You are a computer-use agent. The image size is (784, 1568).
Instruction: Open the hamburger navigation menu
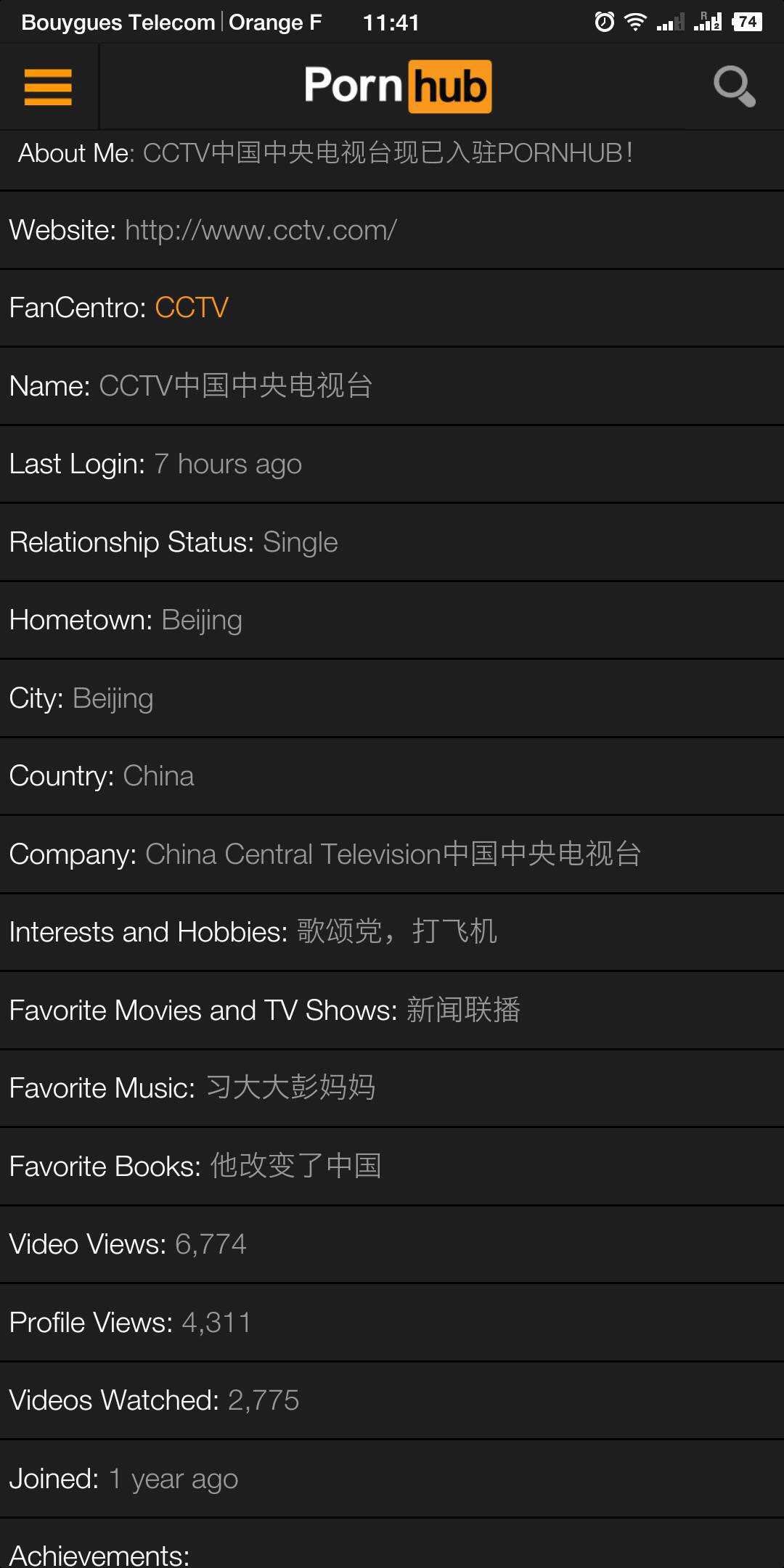48,87
